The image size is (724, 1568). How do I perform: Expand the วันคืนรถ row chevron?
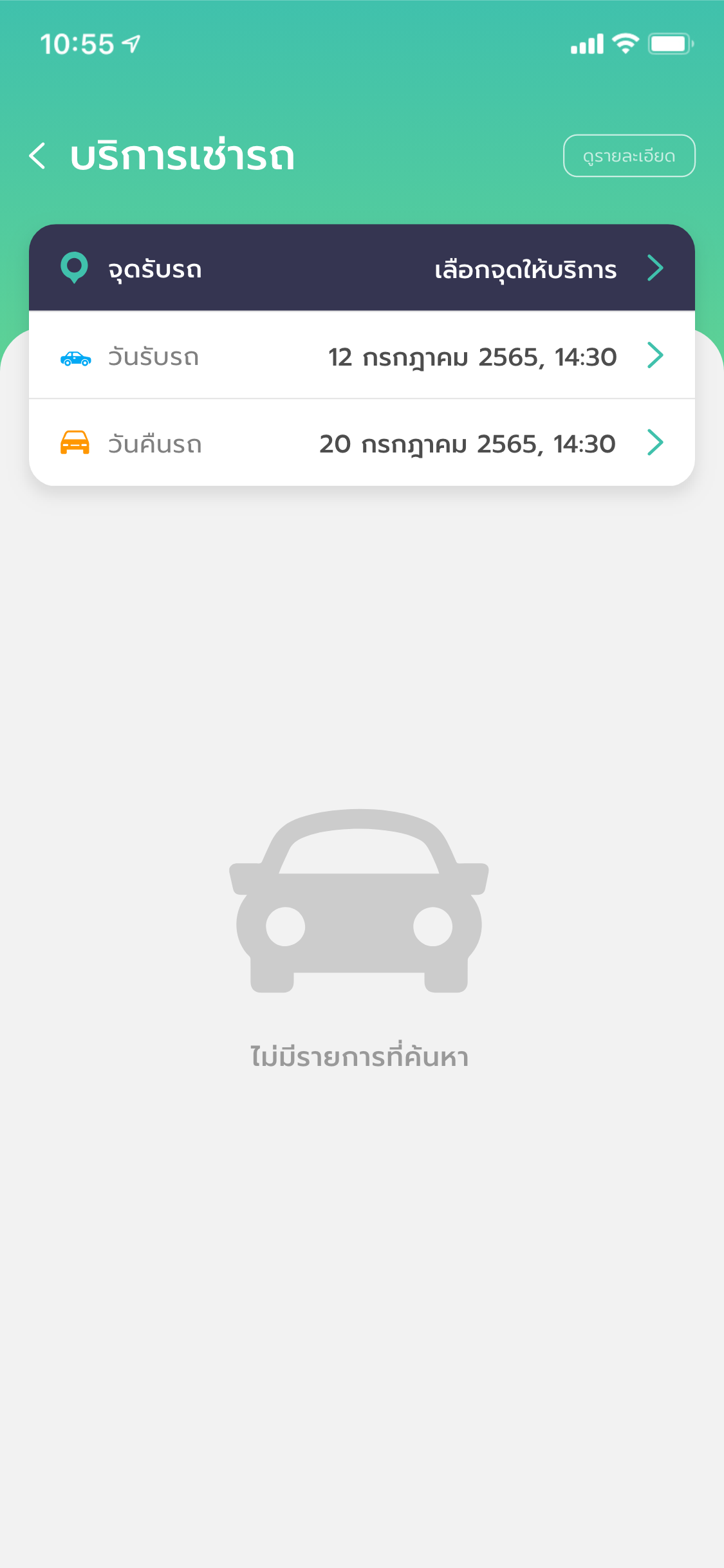coord(656,442)
